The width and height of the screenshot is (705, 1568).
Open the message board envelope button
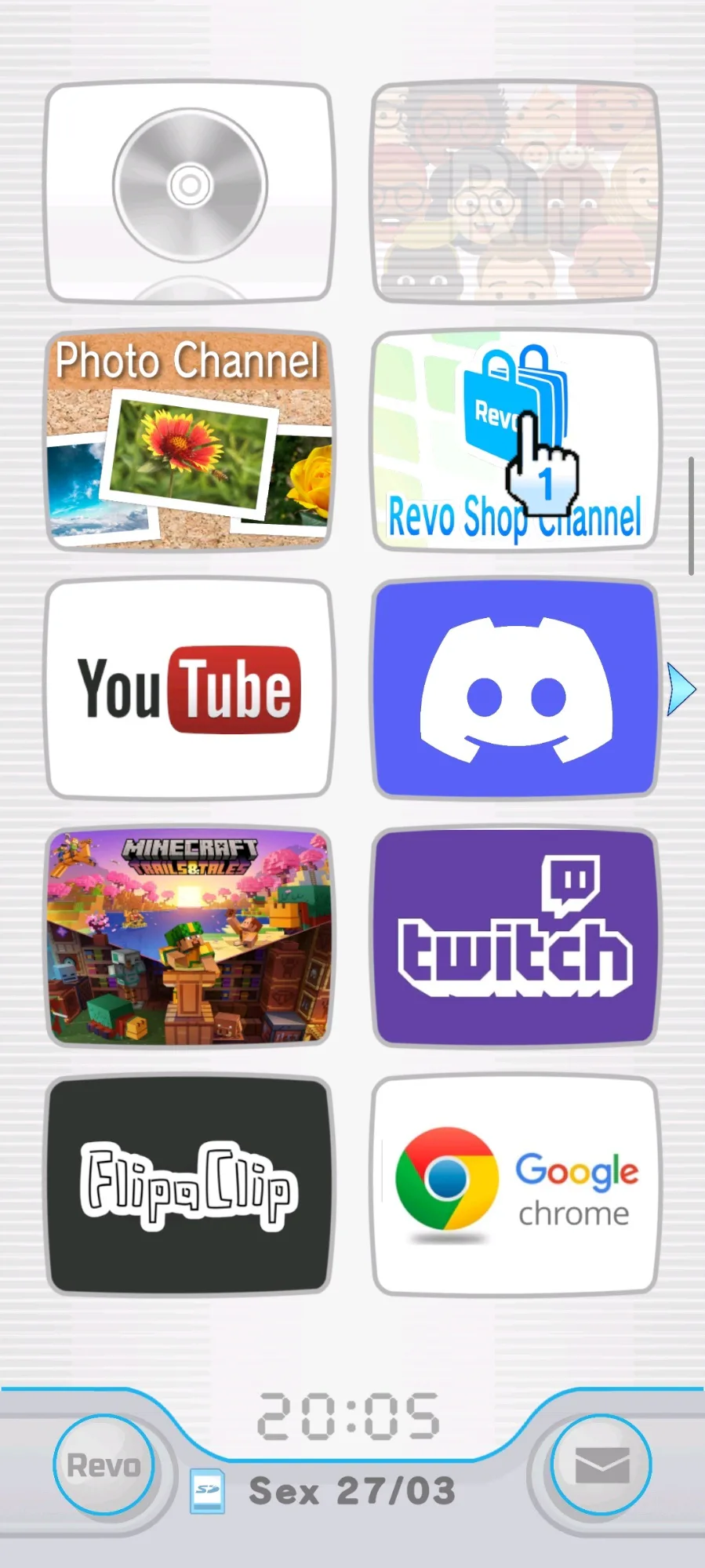(601, 1464)
